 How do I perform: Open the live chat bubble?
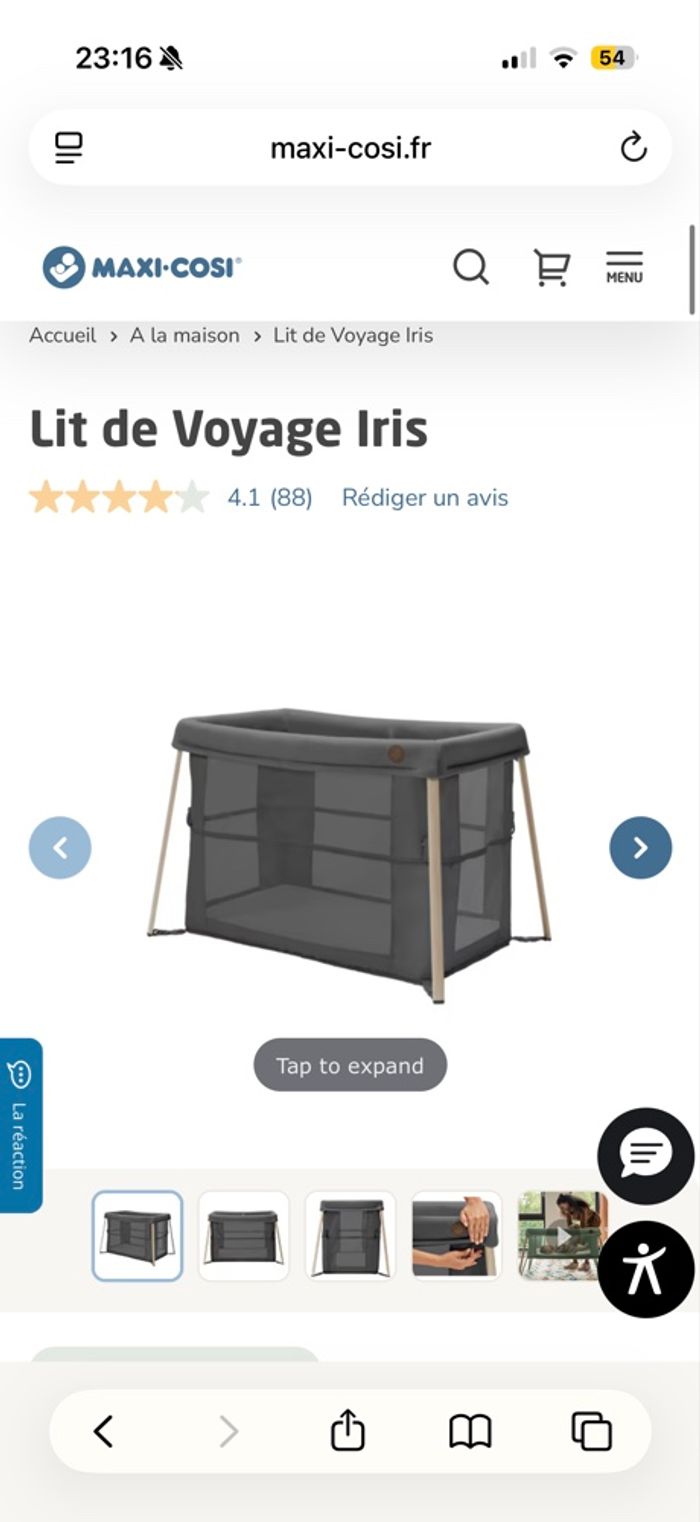[x=645, y=1156]
